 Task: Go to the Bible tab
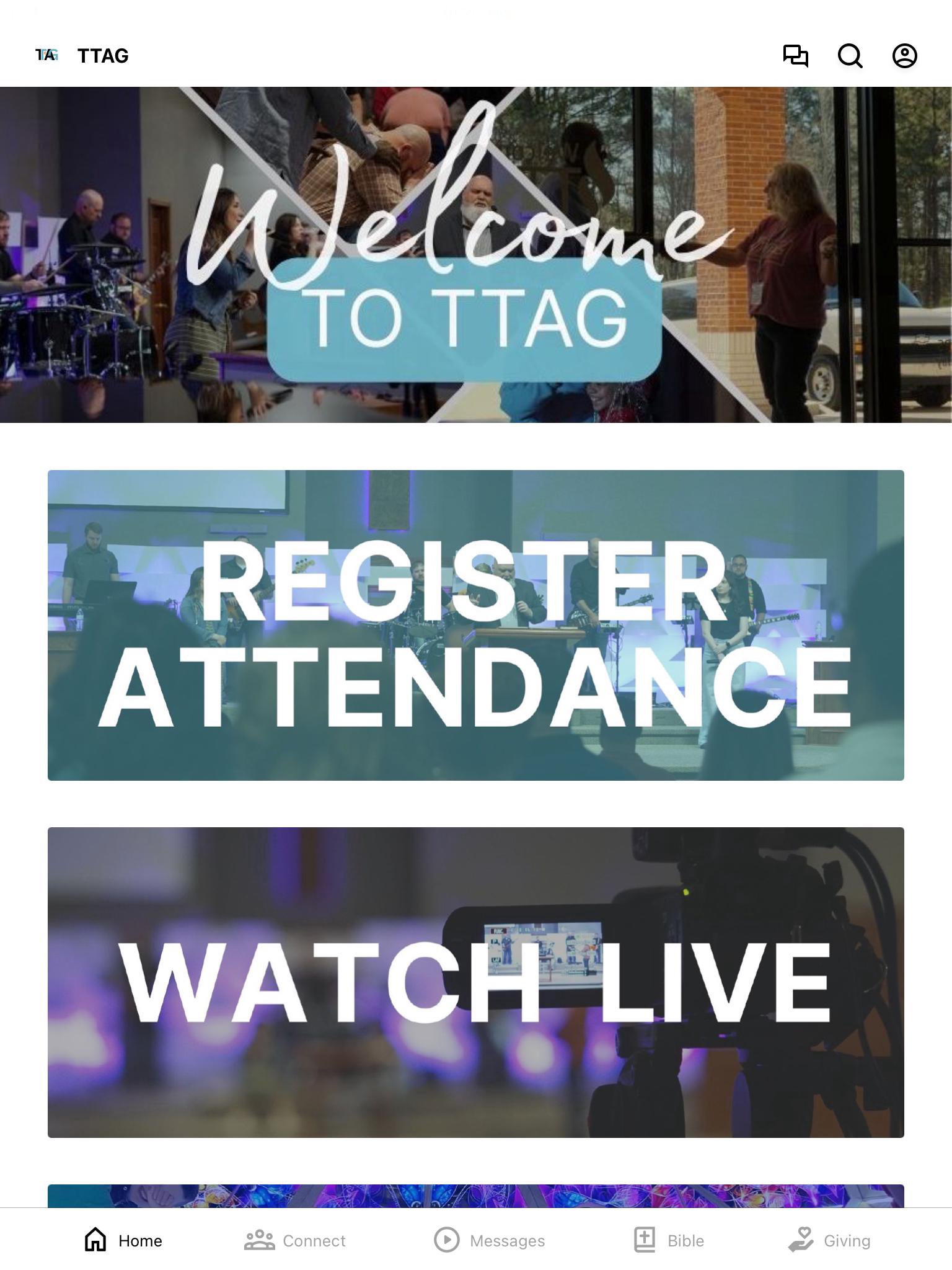[x=669, y=1240]
